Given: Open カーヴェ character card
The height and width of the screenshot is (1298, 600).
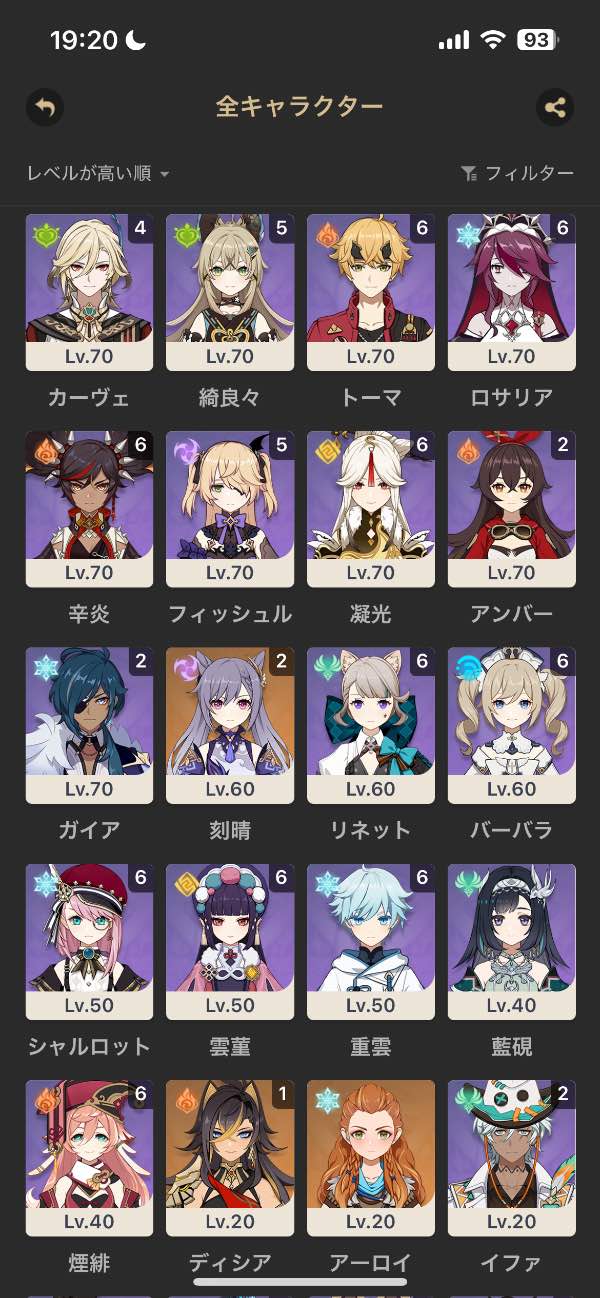Looking at the screenshot, I should [89, 292].
